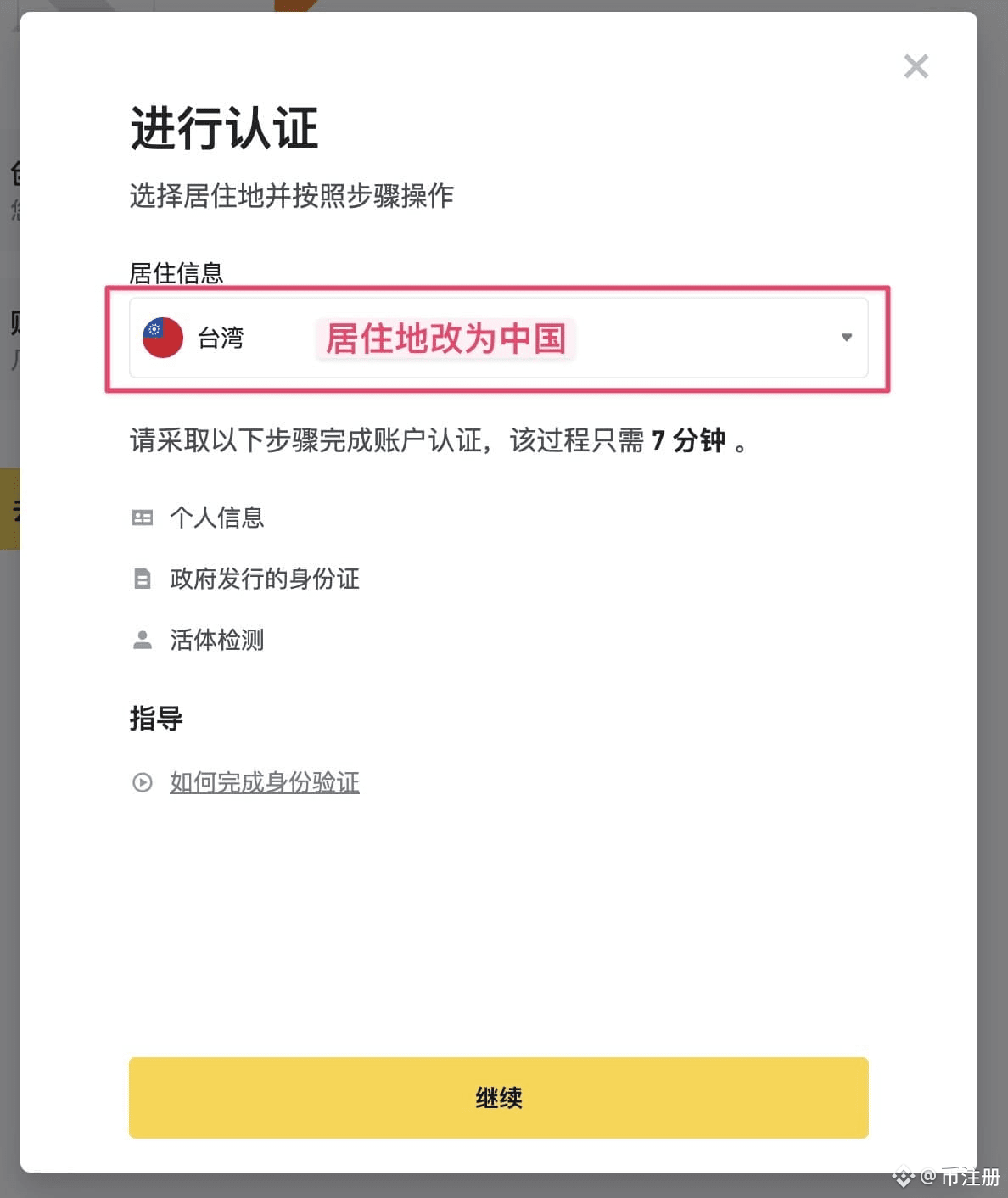
Task: Click the government ID document icon
Action: point(142,579)
